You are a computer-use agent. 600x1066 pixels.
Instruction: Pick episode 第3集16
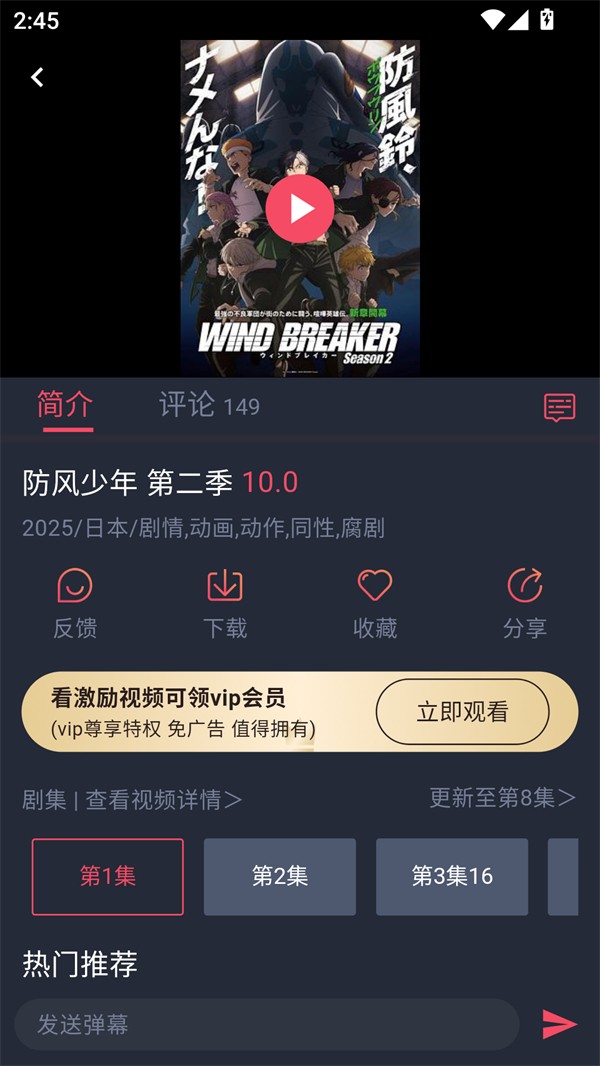coord(452,876)
